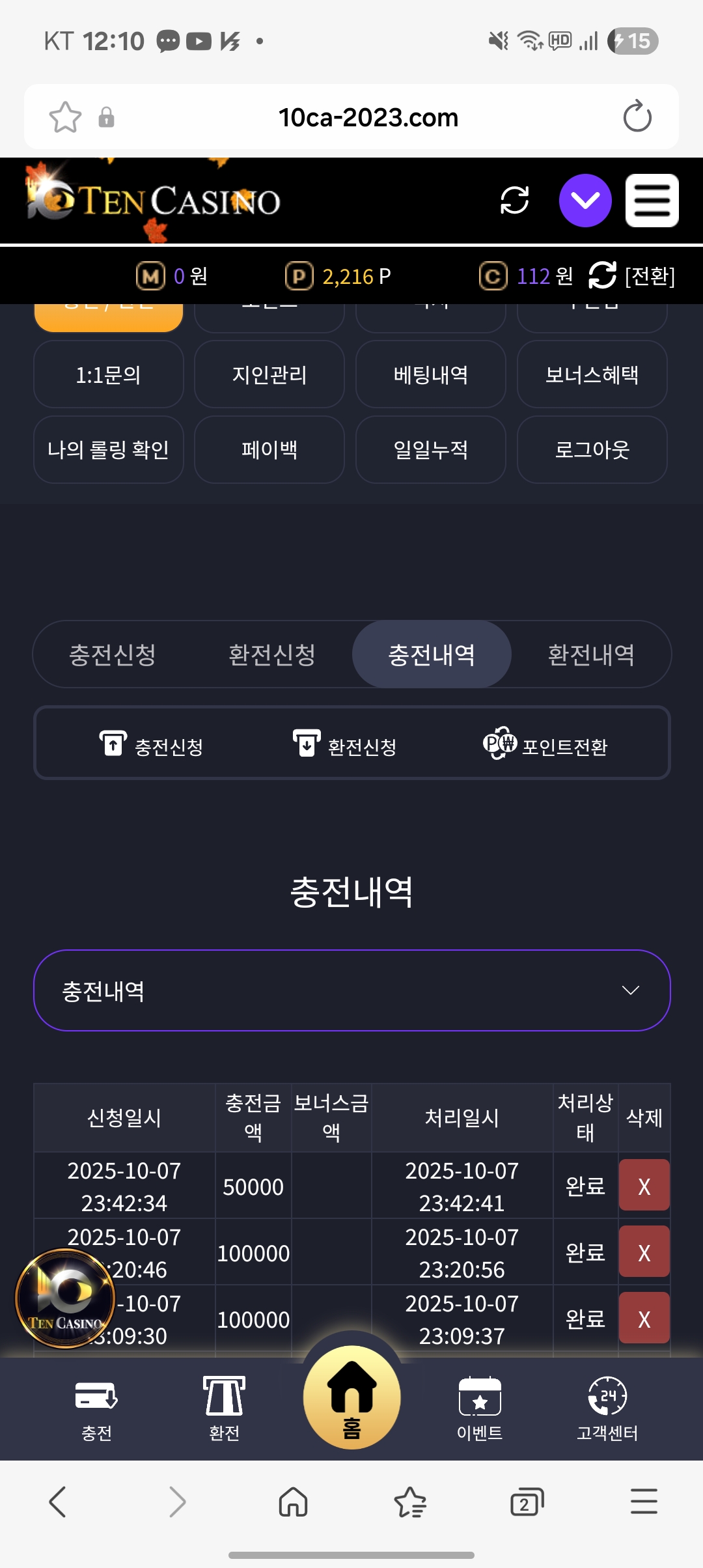The height and width of the screenshot is (1568, 703).
Task: Open the hamburger menu button
Action: 652,201
